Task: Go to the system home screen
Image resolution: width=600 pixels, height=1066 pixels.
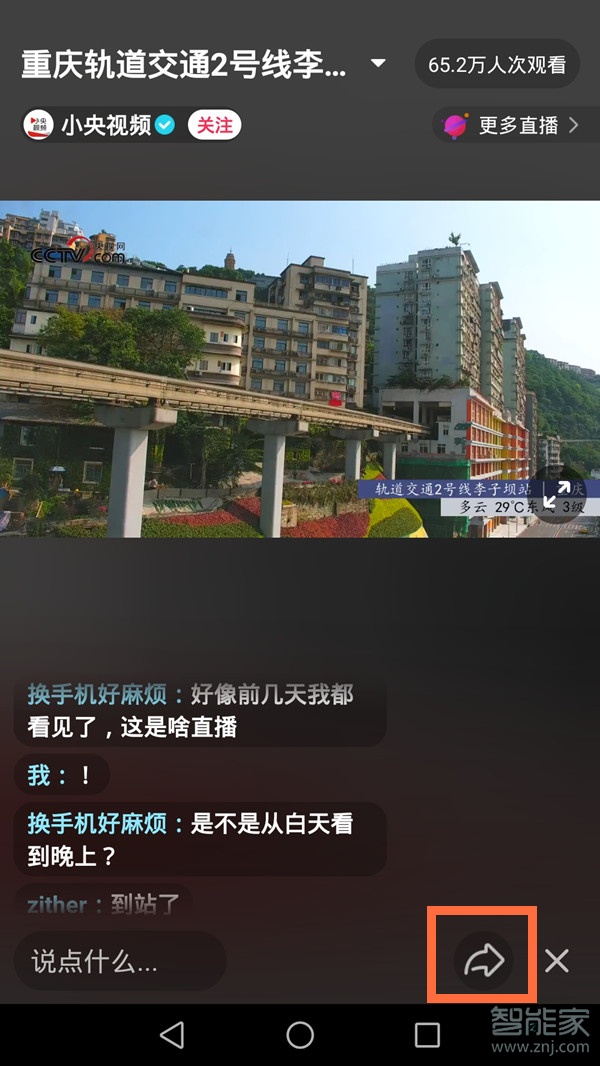Action: point(300,1035)
